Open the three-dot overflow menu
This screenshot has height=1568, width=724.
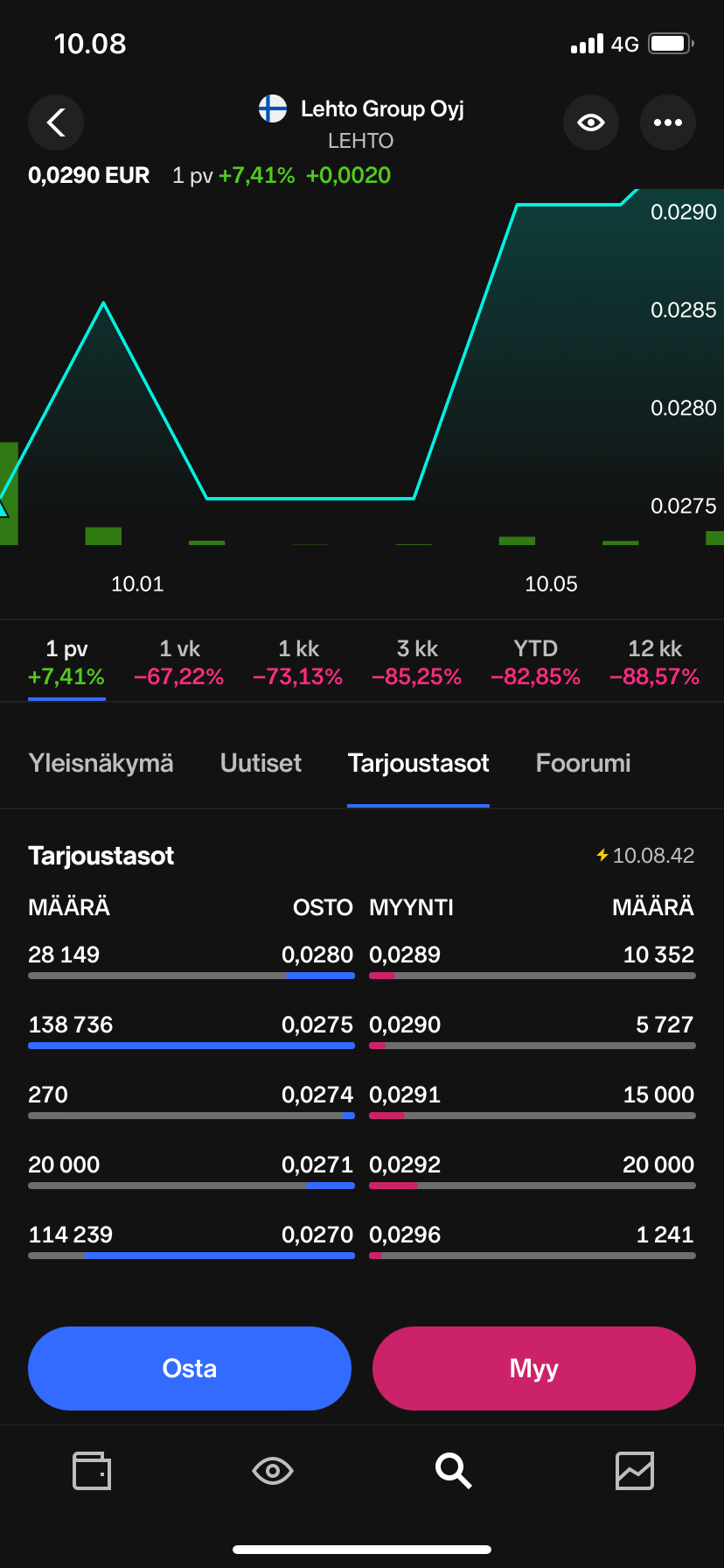(668, 122)
